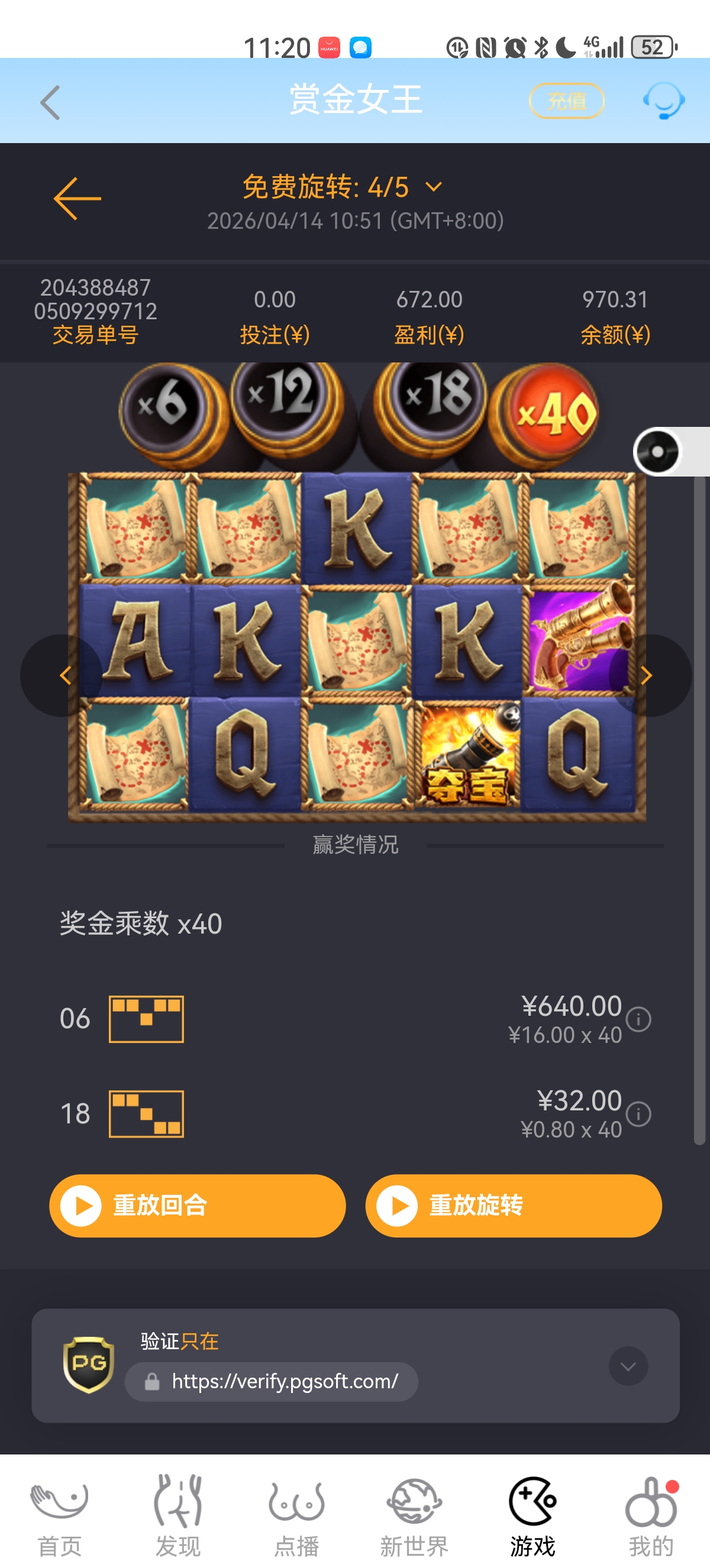View info for the ¥32.00 win line
The image size is (710, 1568).
638,1114
